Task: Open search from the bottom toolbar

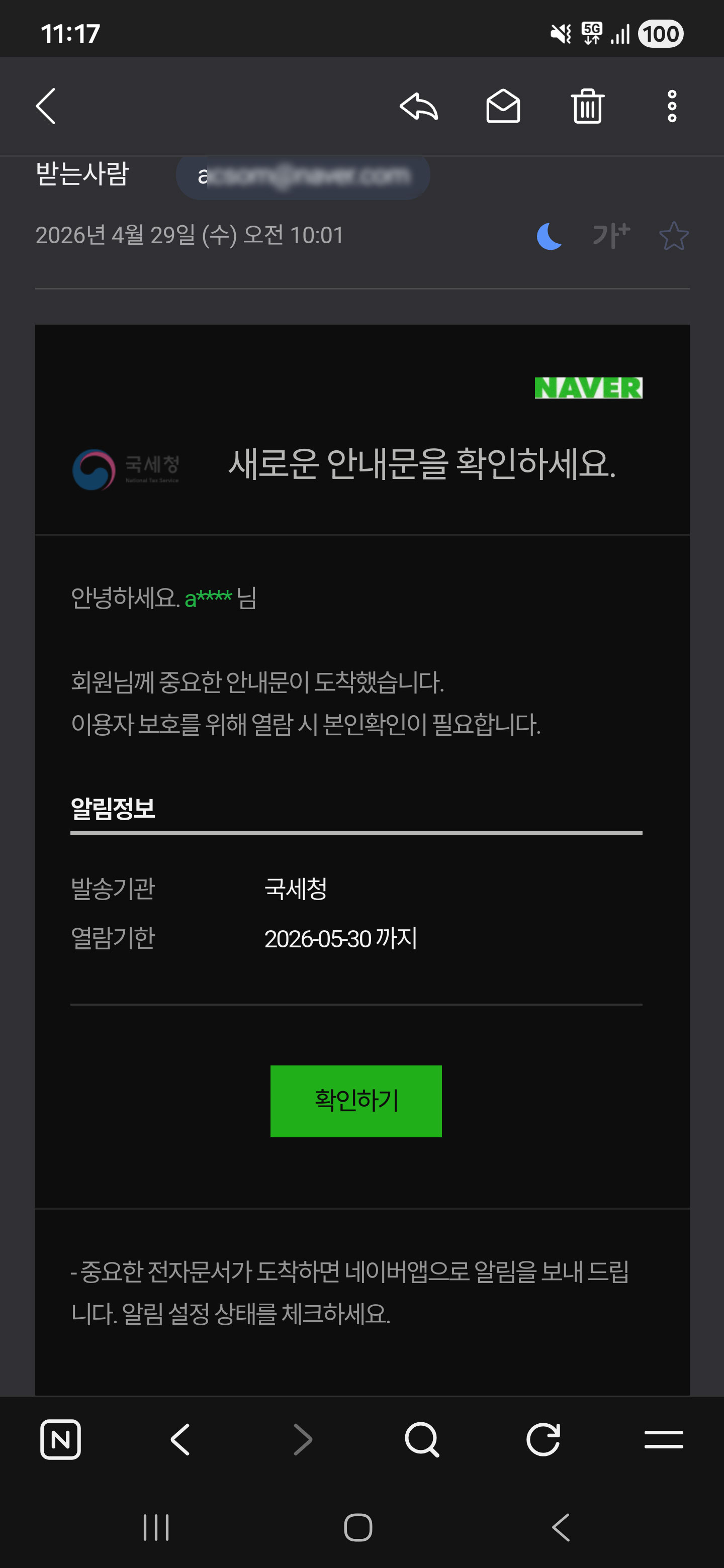Action: click(x=421, y=1439)
